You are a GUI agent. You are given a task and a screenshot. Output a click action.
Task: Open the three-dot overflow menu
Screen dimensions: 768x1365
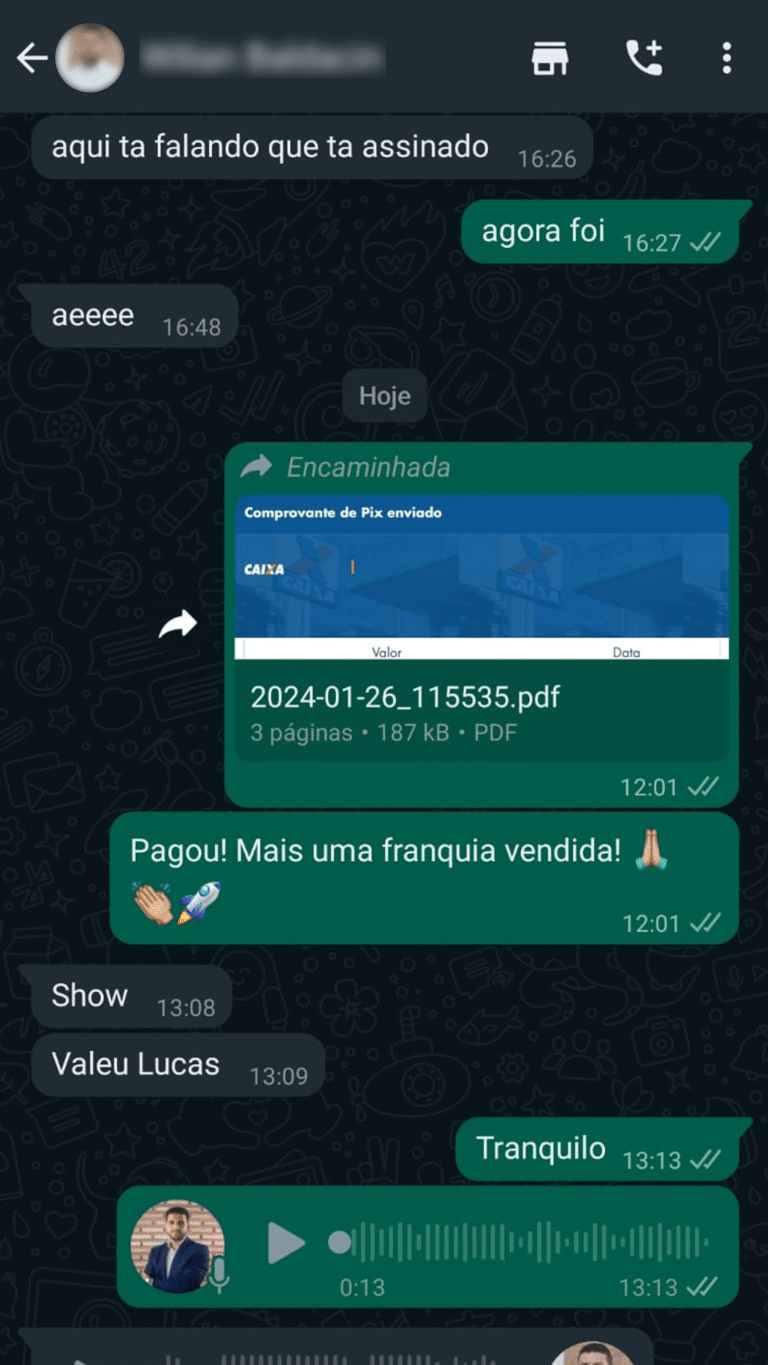click(727, 59)
